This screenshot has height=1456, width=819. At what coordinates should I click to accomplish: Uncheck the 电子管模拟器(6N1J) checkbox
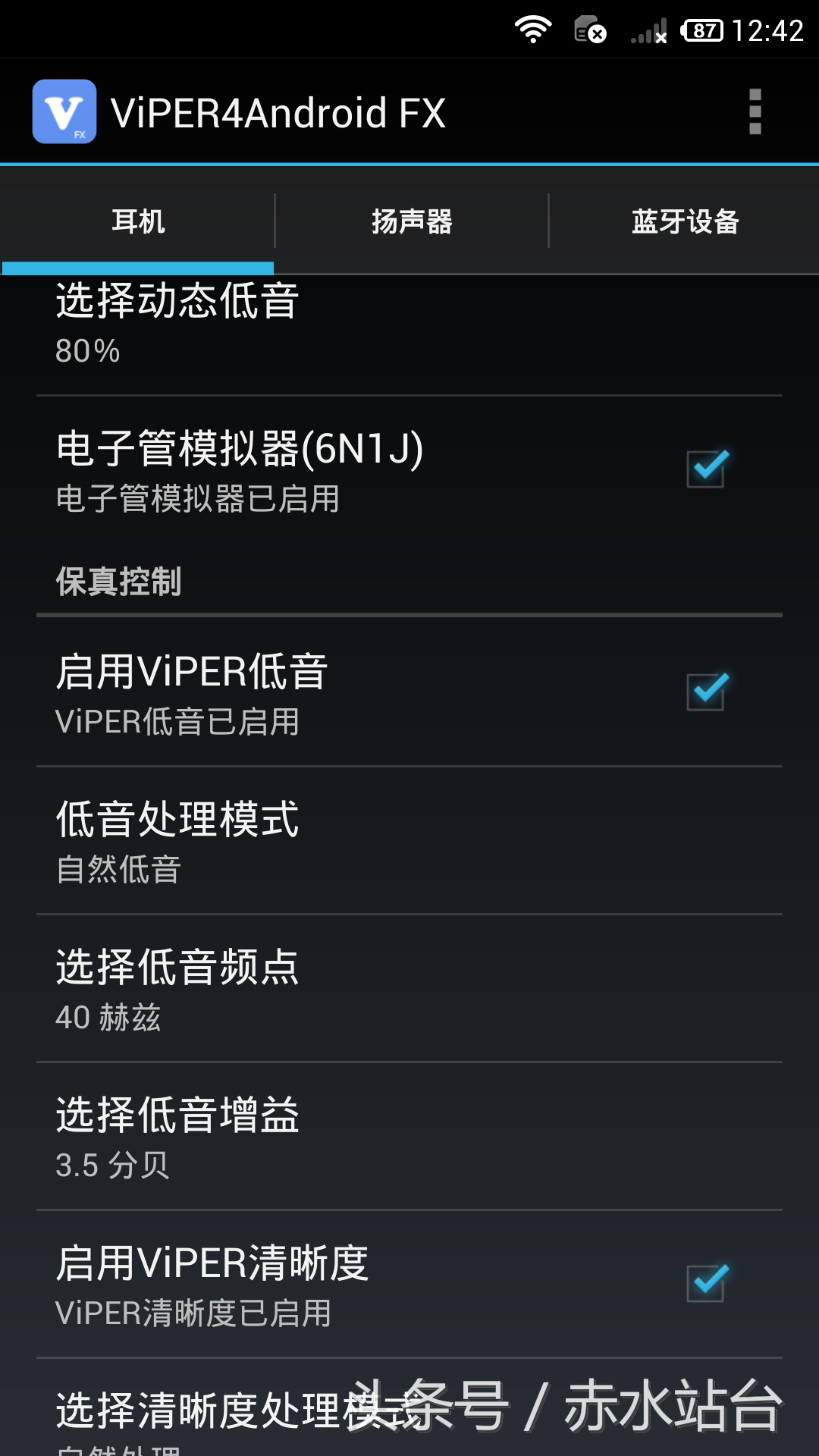click(x=706, y=469)
